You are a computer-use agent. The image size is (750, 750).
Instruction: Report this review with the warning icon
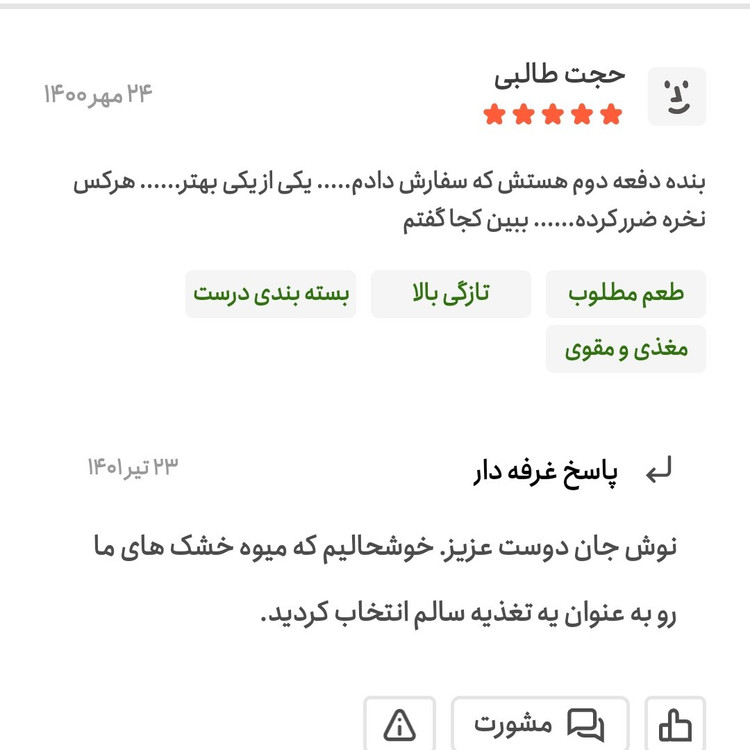pyautogui.click(x=399, y=724)
